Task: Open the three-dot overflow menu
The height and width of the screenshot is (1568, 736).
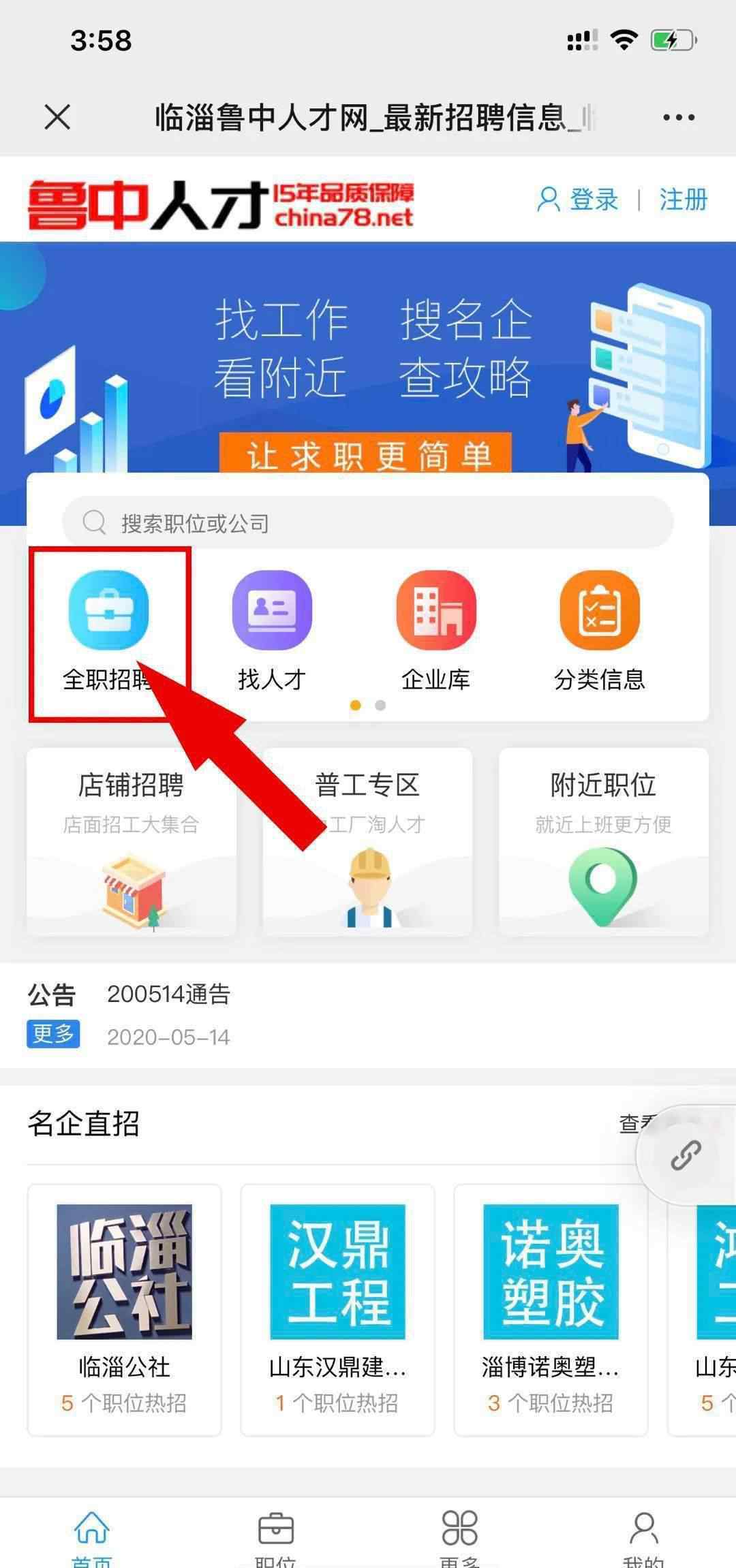Action: pos(679,117)
